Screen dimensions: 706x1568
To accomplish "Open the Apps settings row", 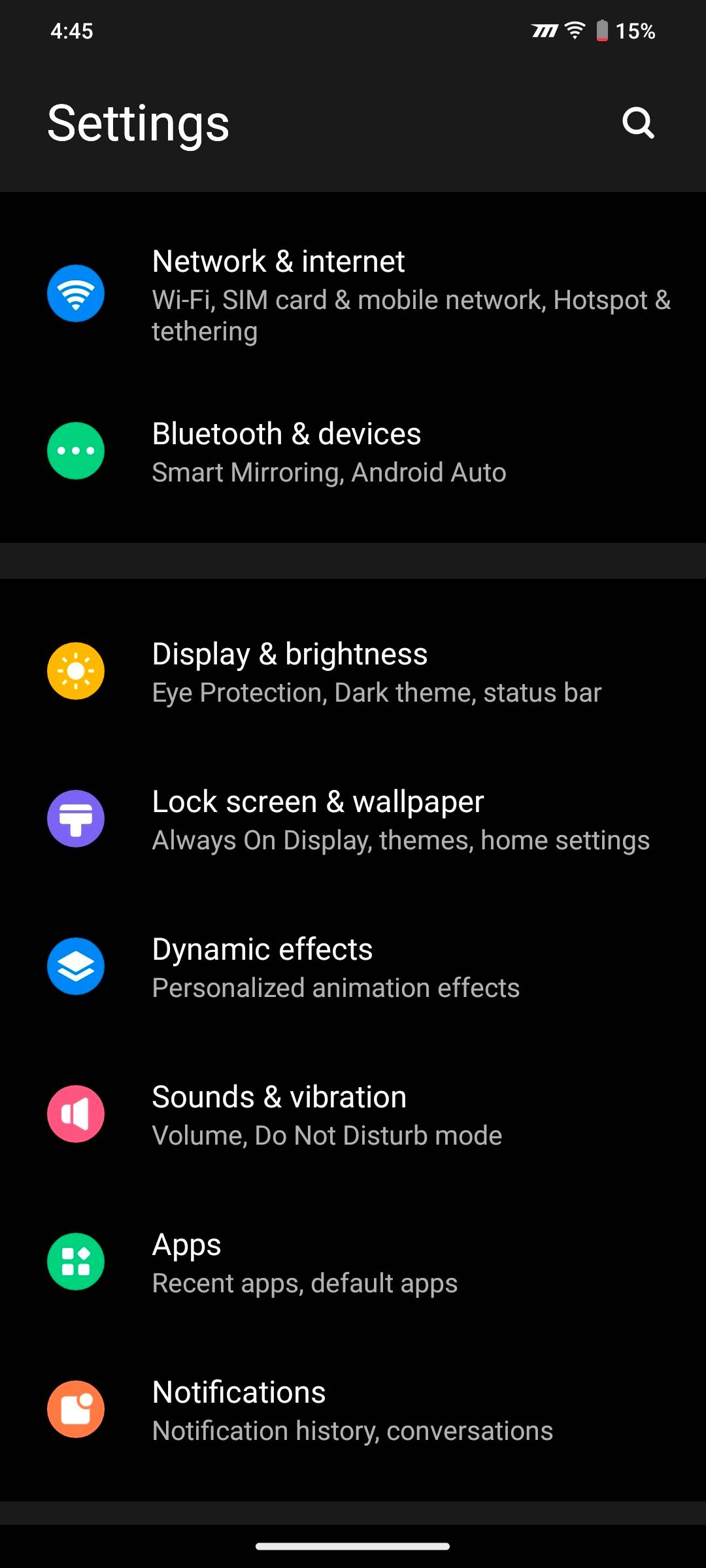I will (x=353, y=1262).
